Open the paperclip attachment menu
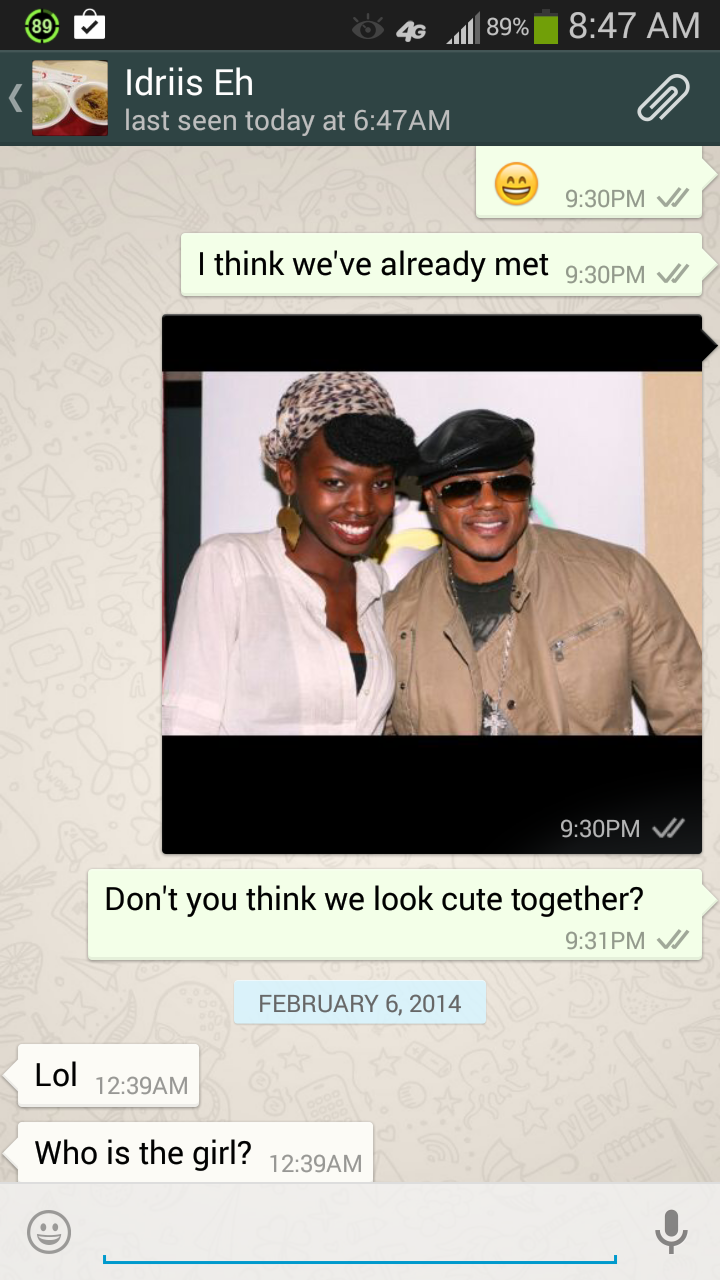The width and height of the screenshot is (720, 1280). (x=663, y=98)
